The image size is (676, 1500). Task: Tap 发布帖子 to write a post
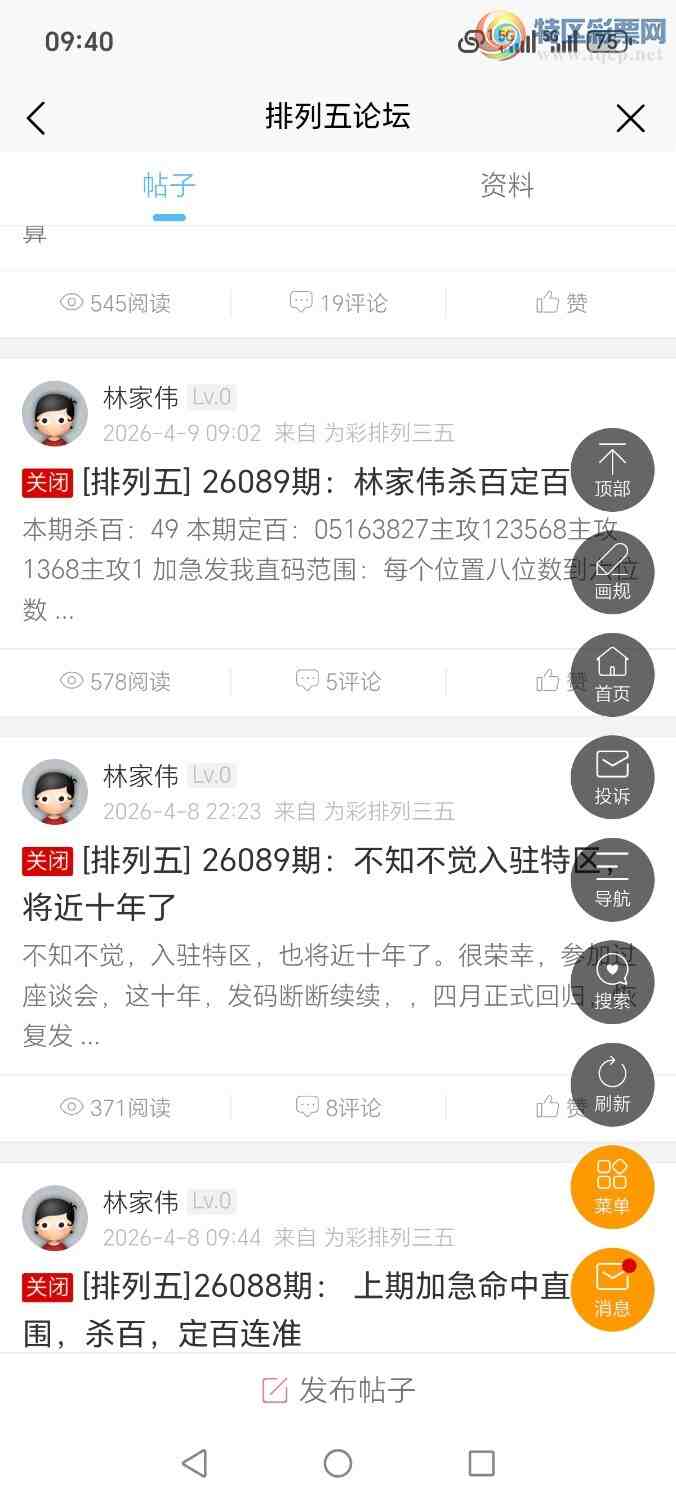[338, 1390]
